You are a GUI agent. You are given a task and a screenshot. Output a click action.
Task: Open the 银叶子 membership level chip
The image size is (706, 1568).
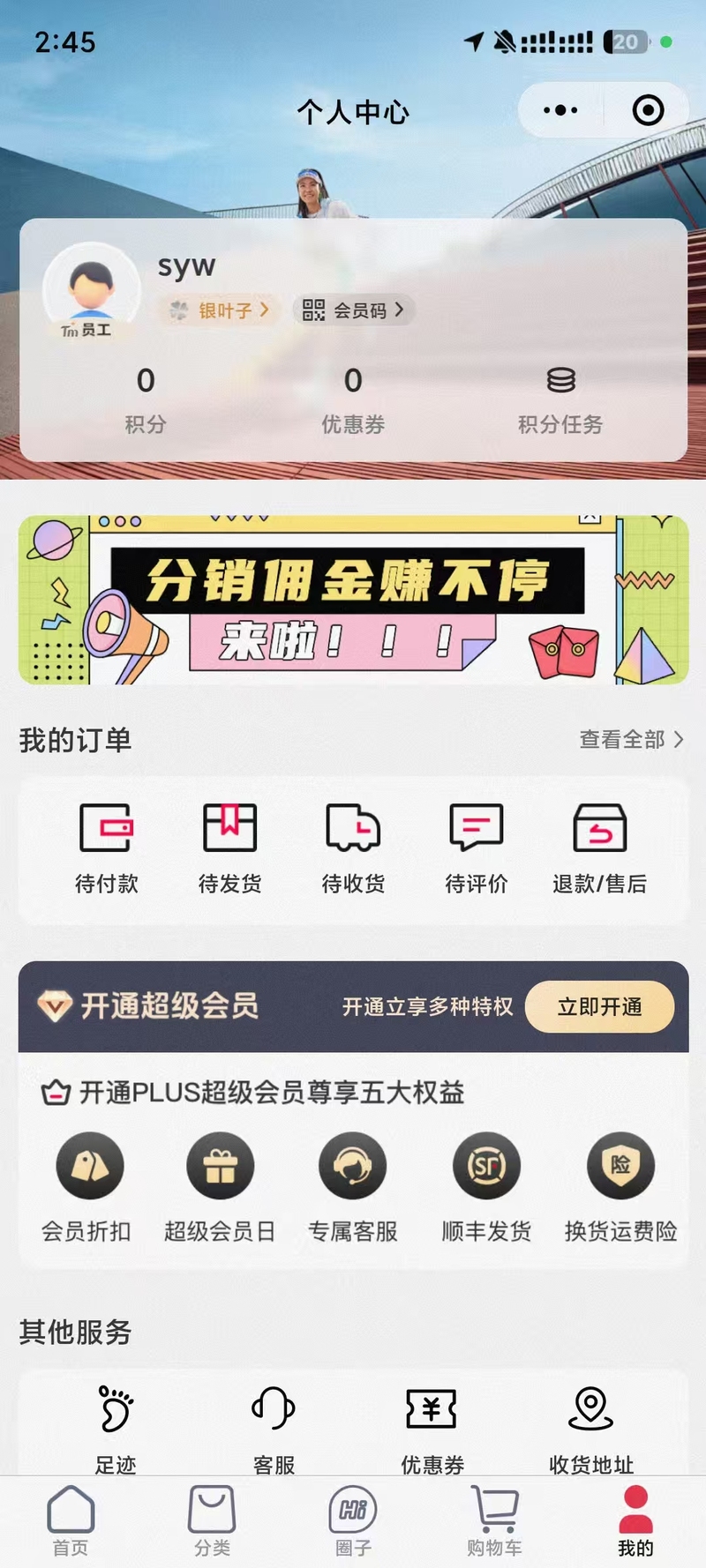[x=219, y=310]
